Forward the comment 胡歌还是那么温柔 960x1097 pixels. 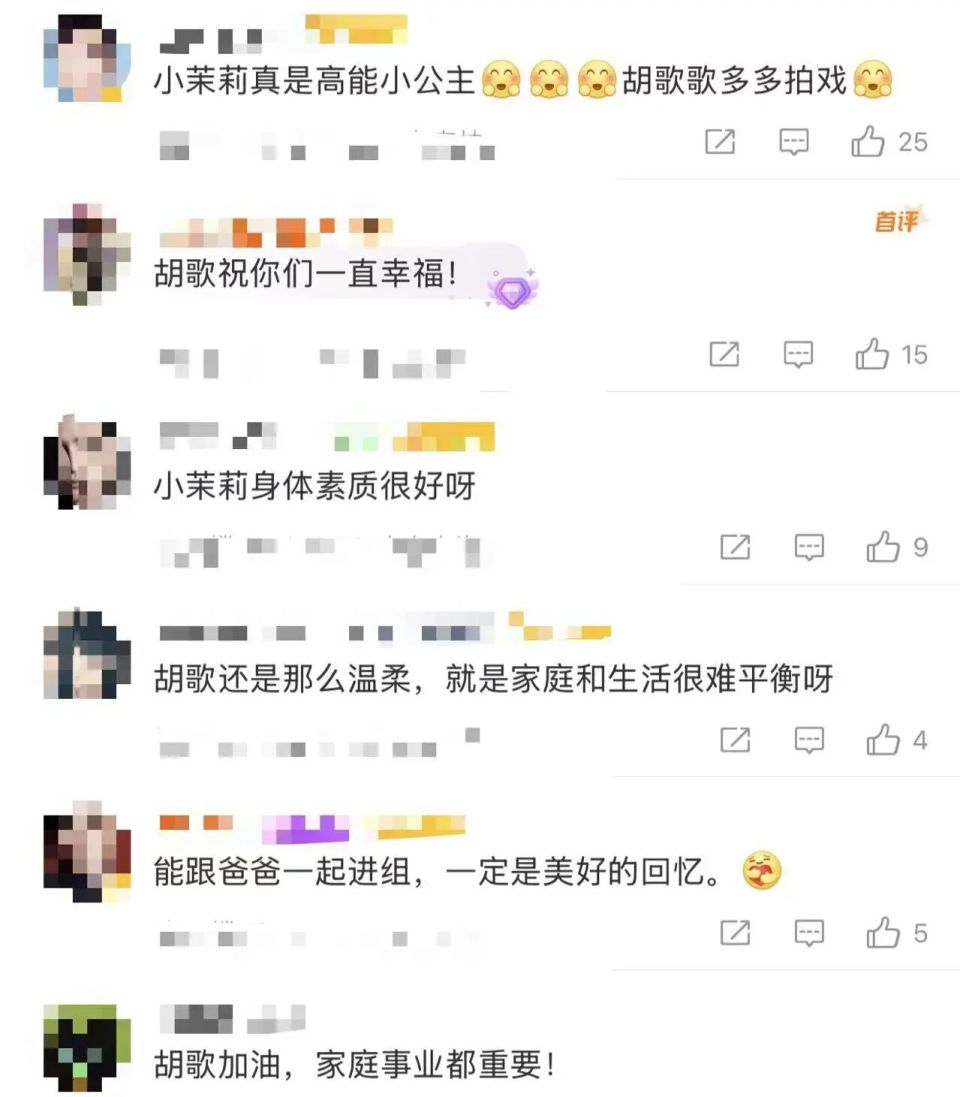pyautogui.click(x=735, y=740)
